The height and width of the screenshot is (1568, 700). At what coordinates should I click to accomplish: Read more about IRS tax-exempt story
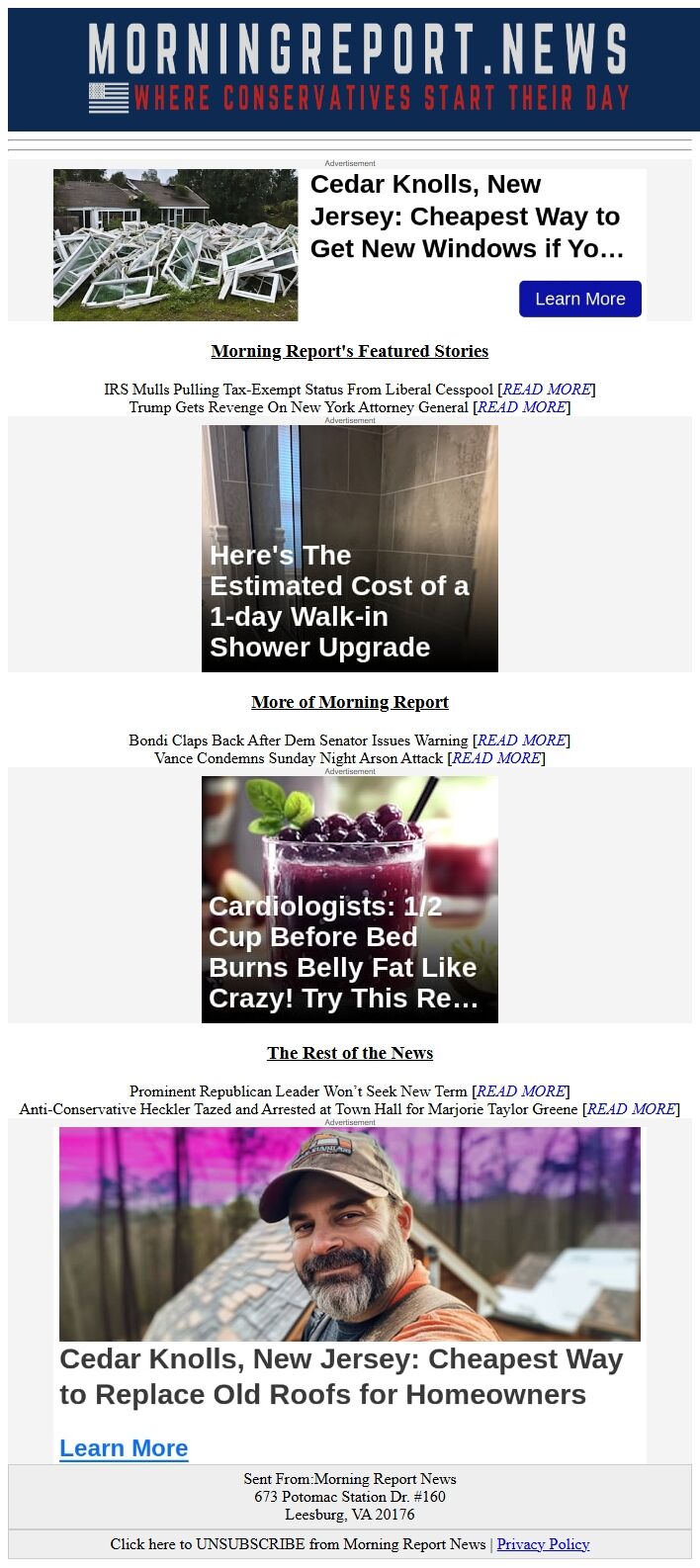pyautogui.click(x=547, y=390)
